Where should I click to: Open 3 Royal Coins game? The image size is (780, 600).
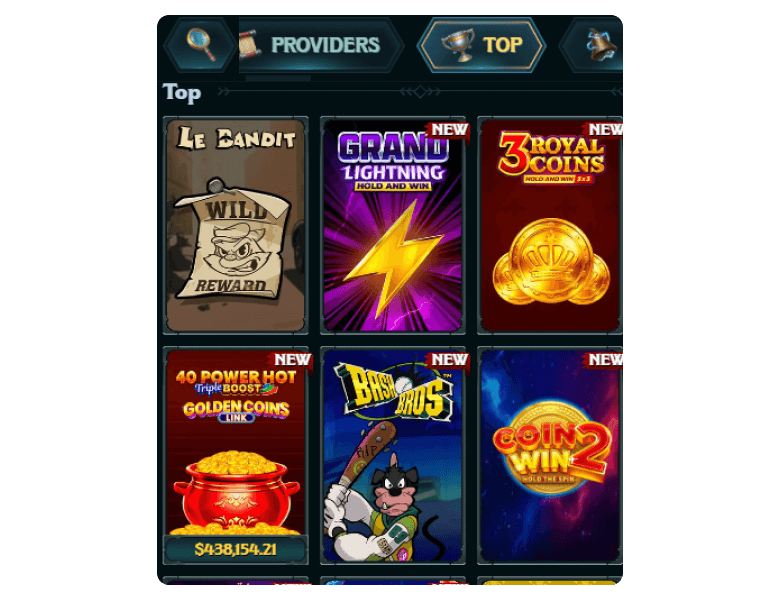(x=549, y=225)
